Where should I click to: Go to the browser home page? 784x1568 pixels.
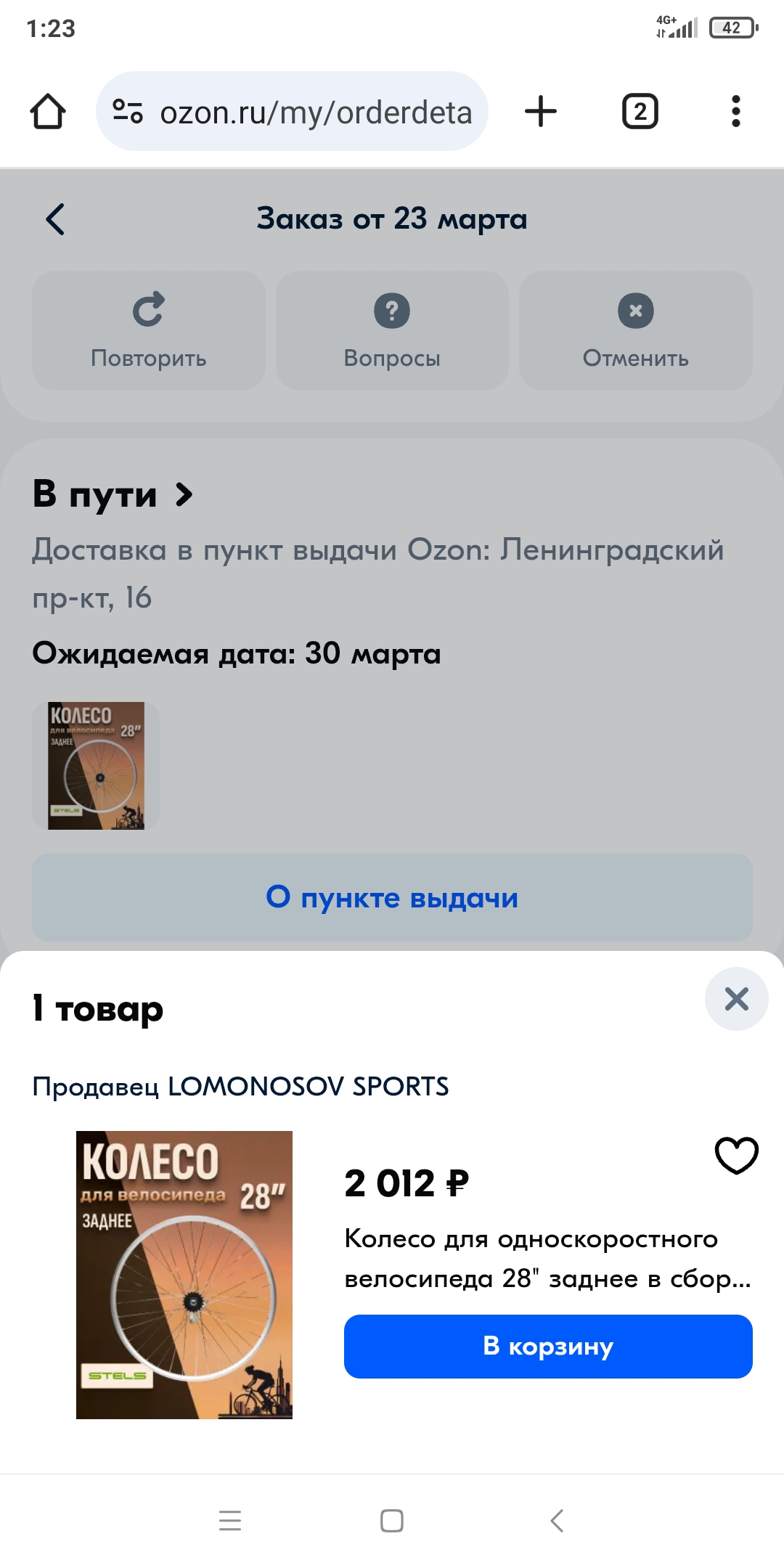(48, 112)
